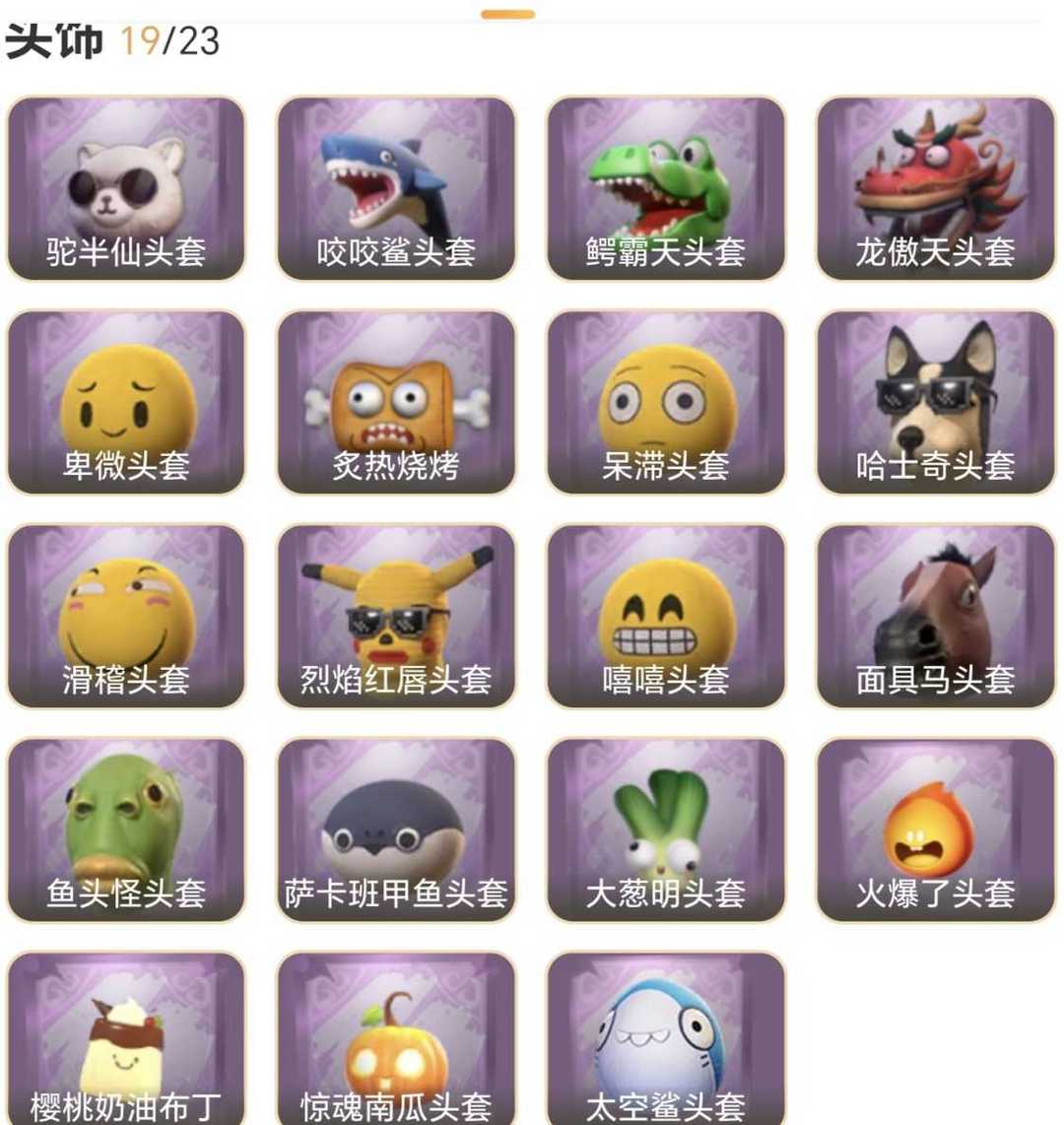Tap the 嘻嘻头套 headgear

tap(666, 616)
